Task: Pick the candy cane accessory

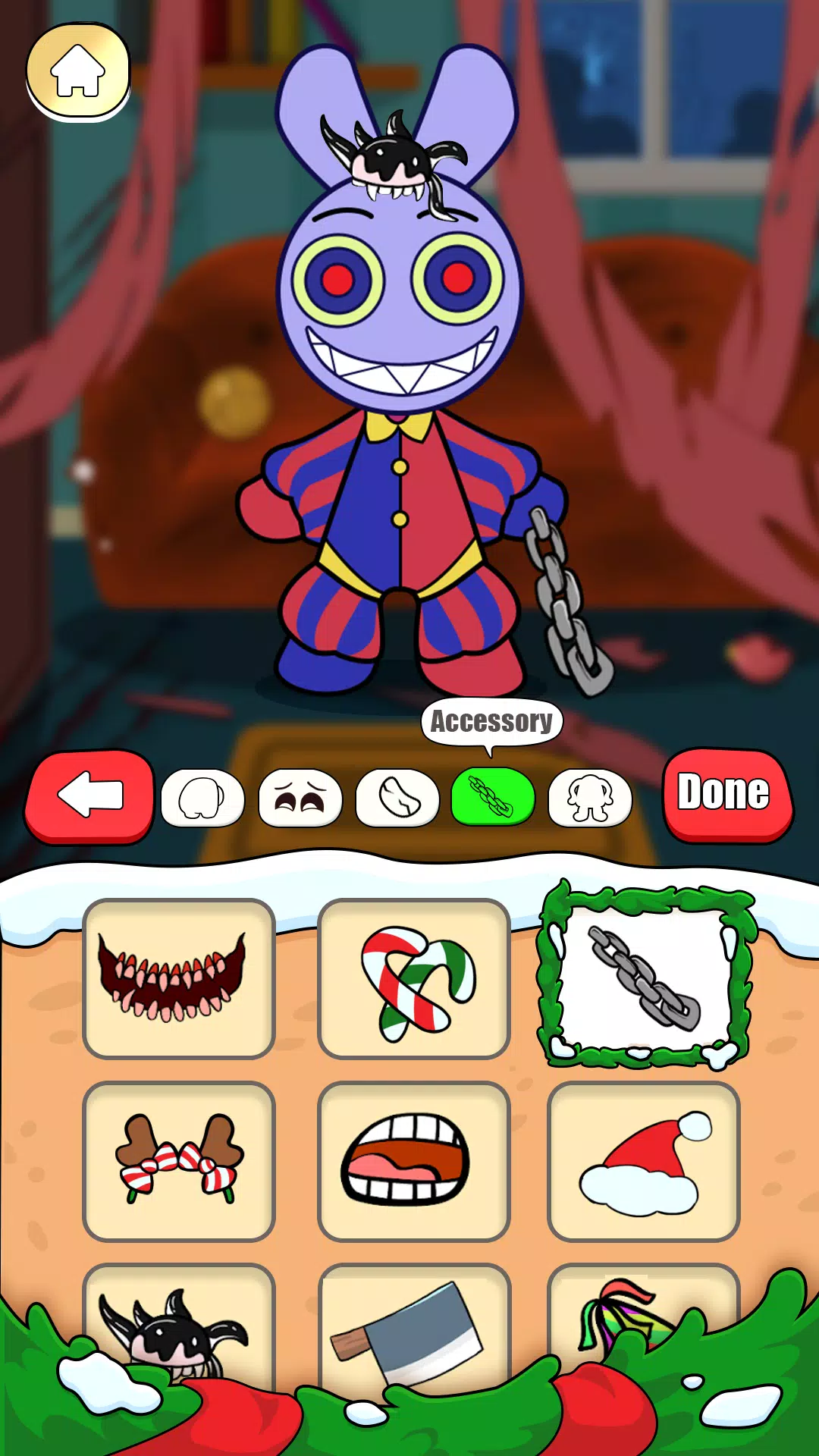Action: click(x=414, y=978)
